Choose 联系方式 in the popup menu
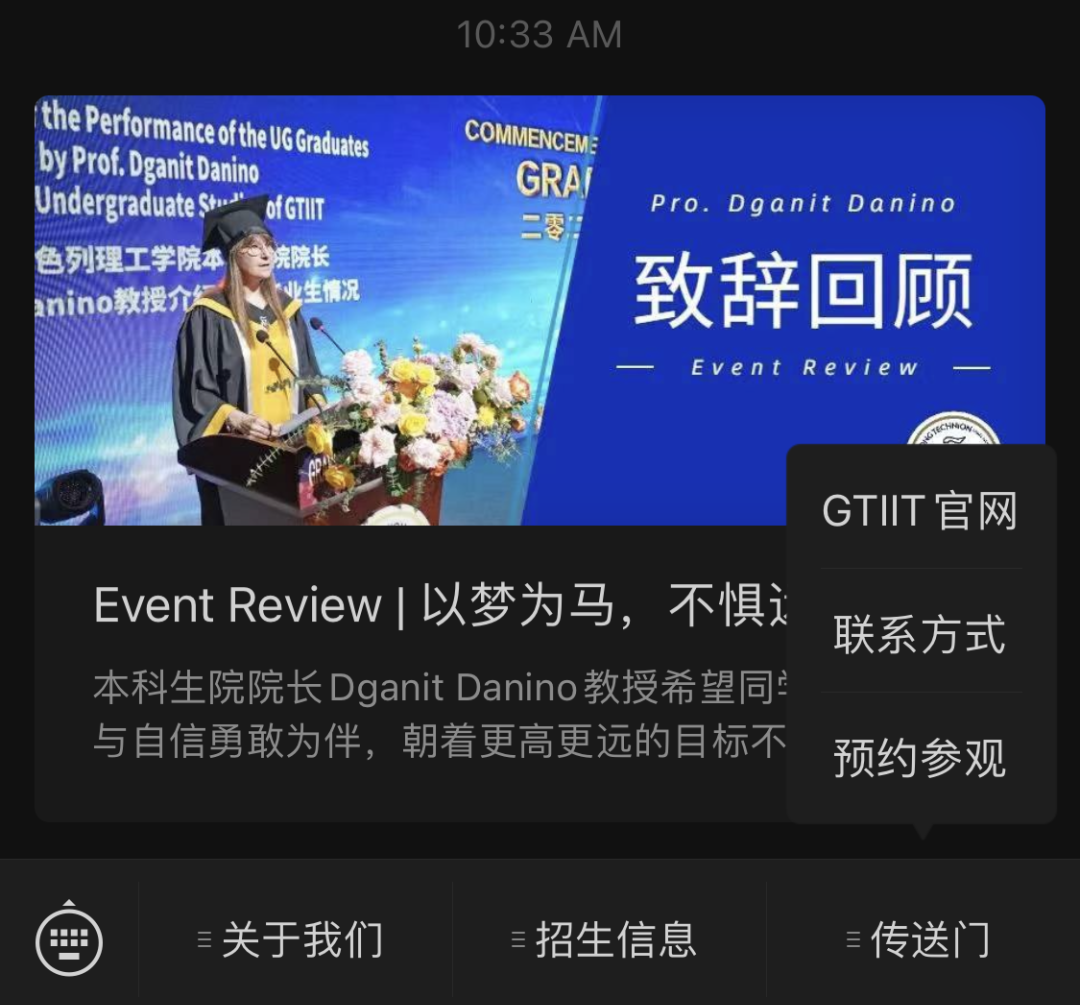 [x=920, y=634]
